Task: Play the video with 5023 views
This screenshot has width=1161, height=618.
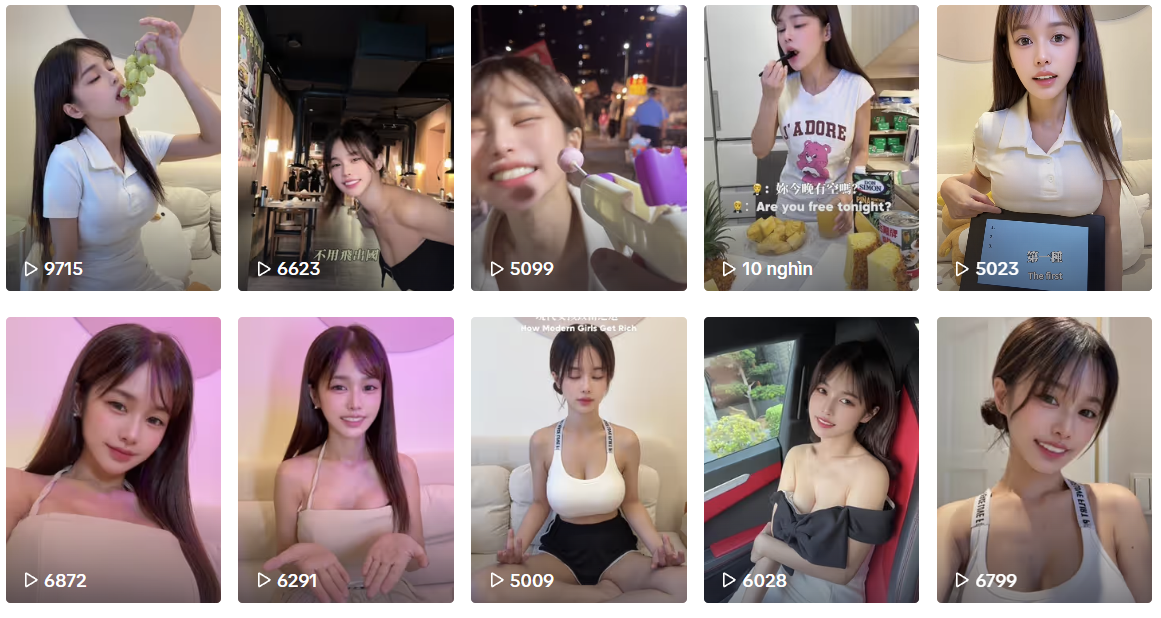Action: (x=1044, y=148)
